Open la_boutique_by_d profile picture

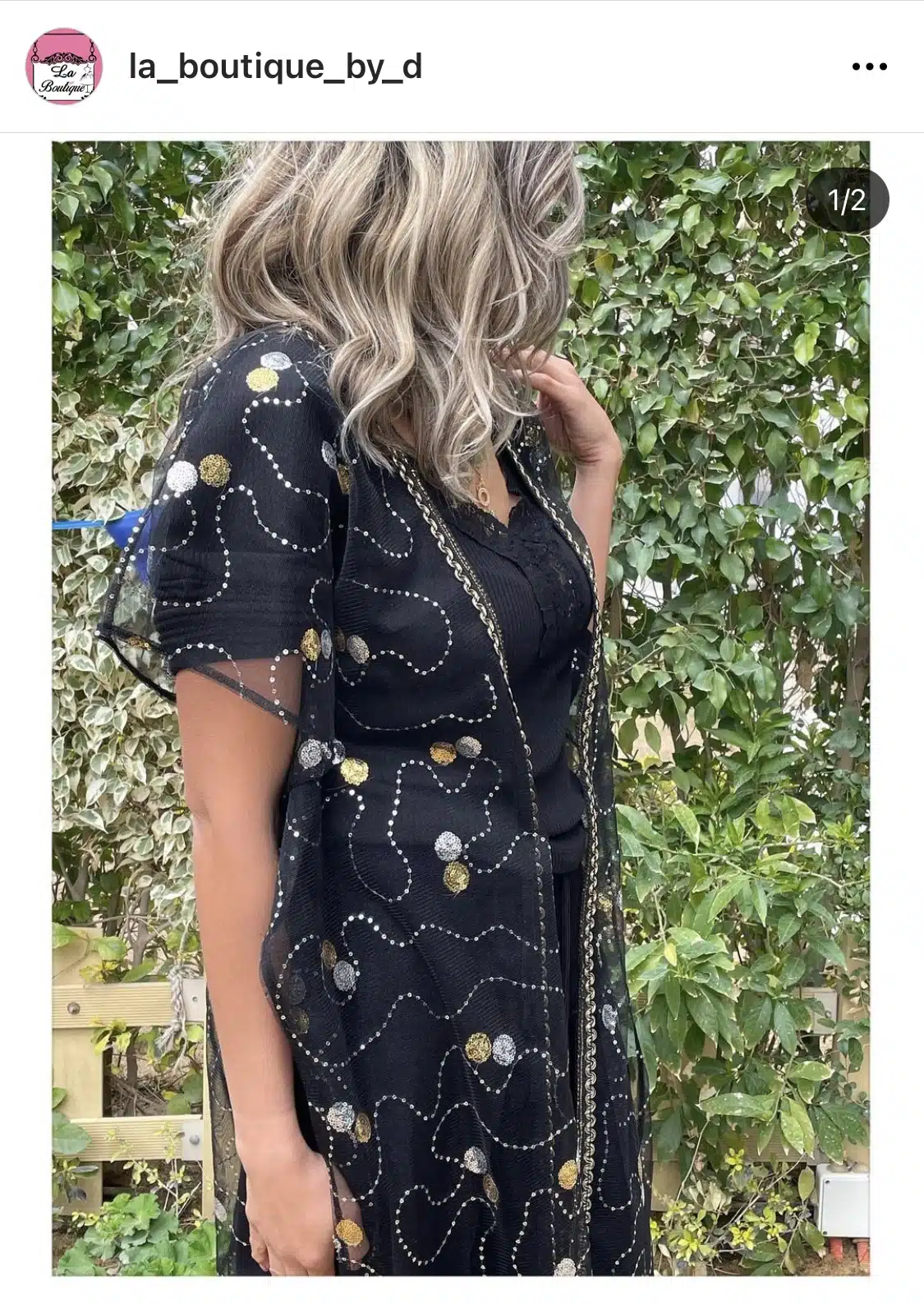63,67
